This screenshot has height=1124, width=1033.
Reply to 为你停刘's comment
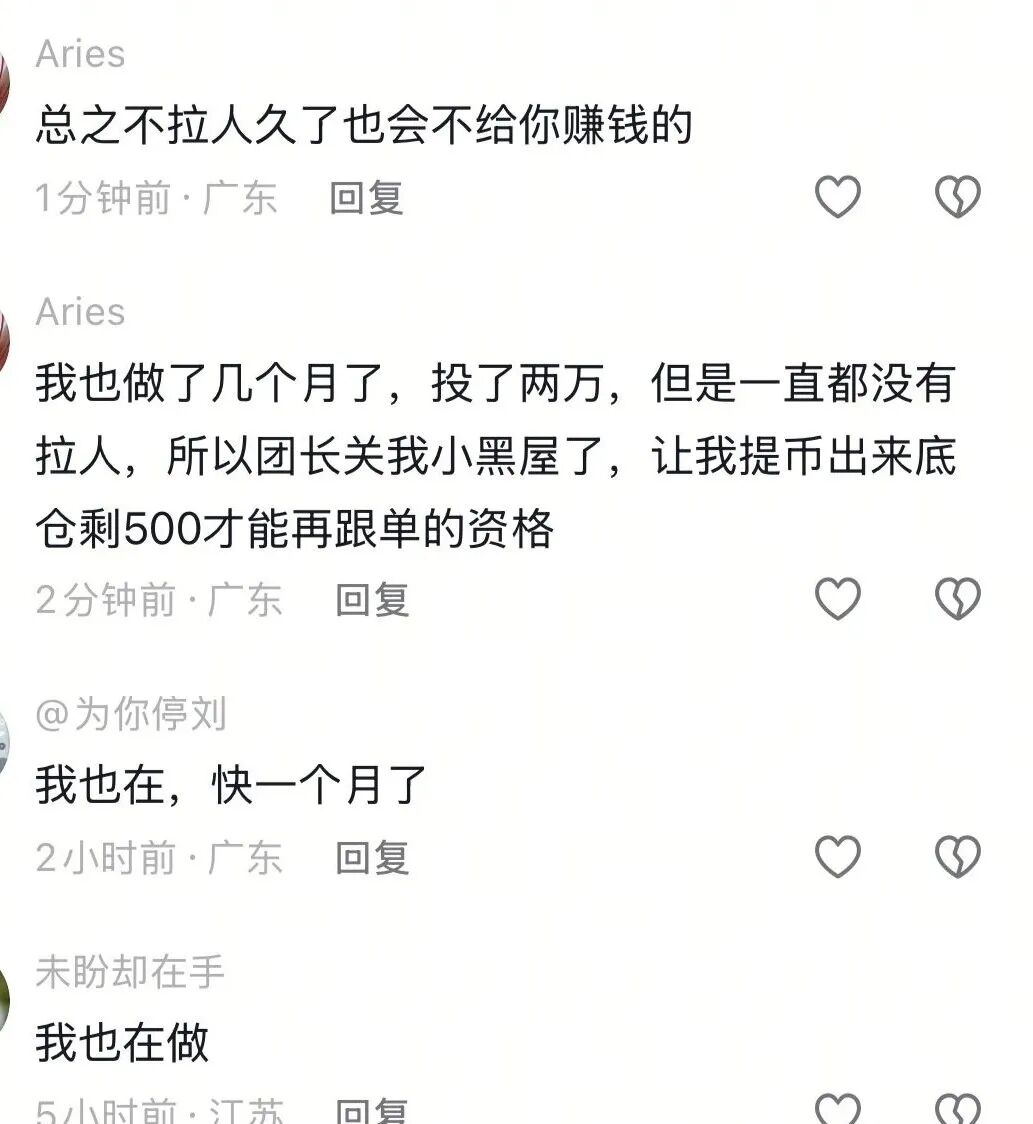click(x=372, y=858)
